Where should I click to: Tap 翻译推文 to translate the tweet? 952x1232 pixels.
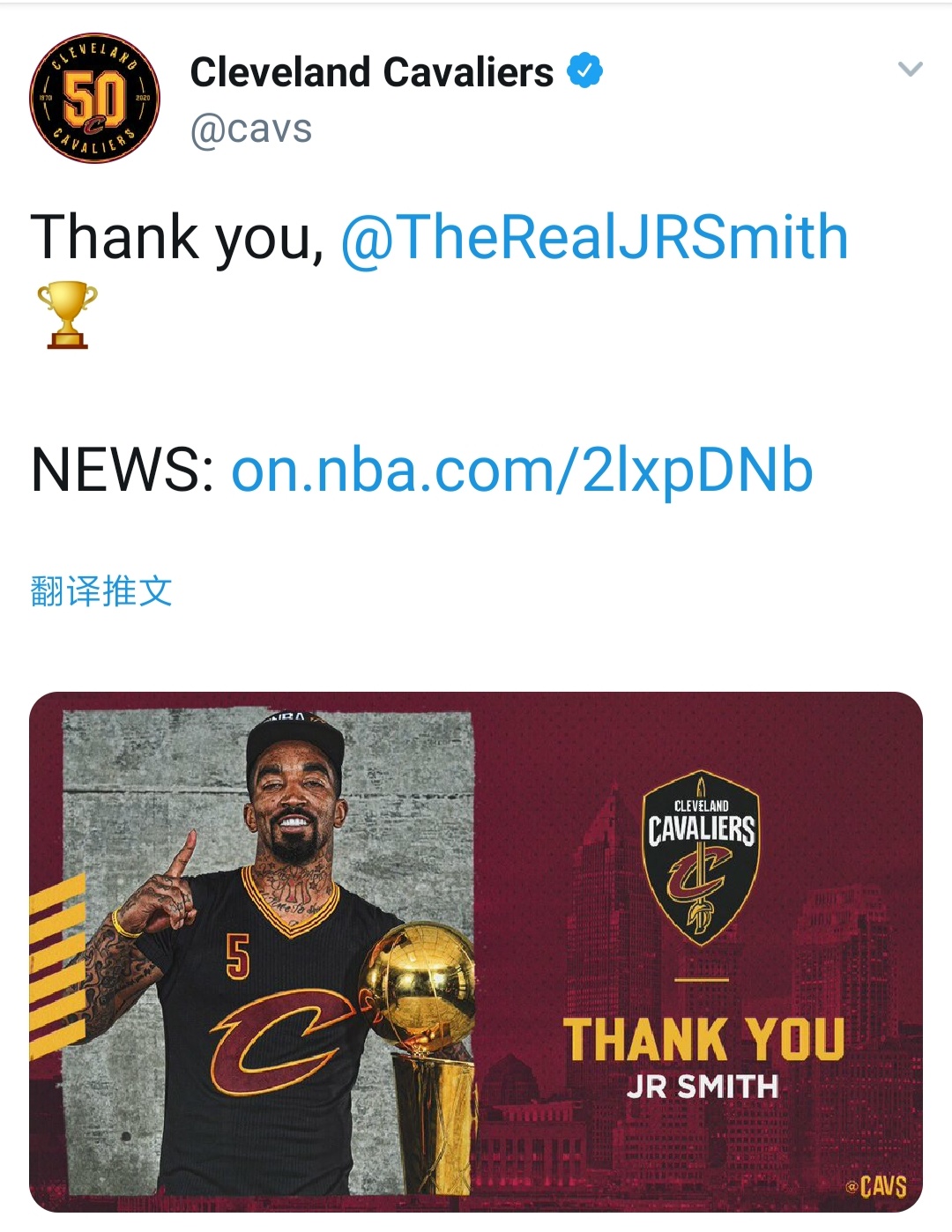[101, 591]
